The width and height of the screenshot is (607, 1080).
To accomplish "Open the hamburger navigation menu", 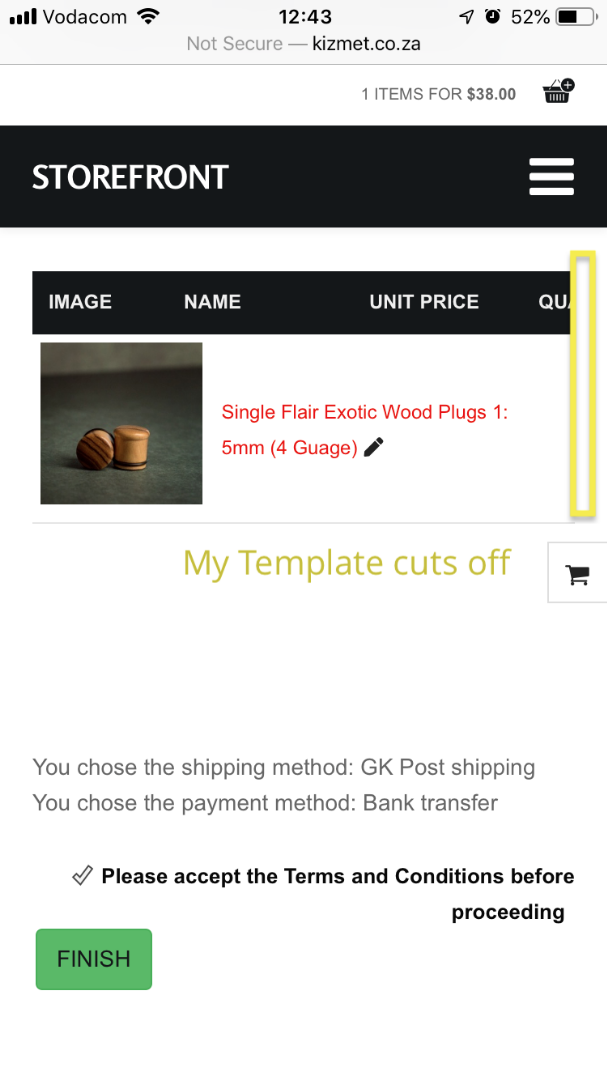I will (x=551, y=177).
